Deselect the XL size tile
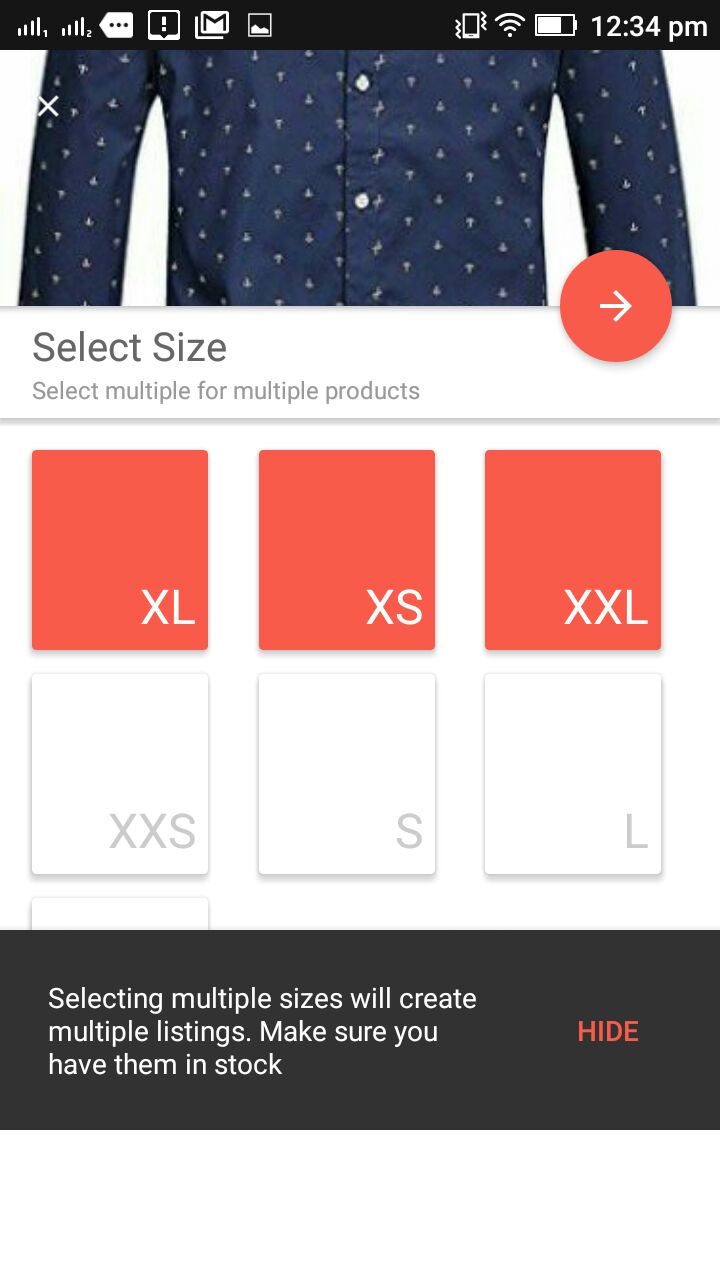 tap(120, 550)
